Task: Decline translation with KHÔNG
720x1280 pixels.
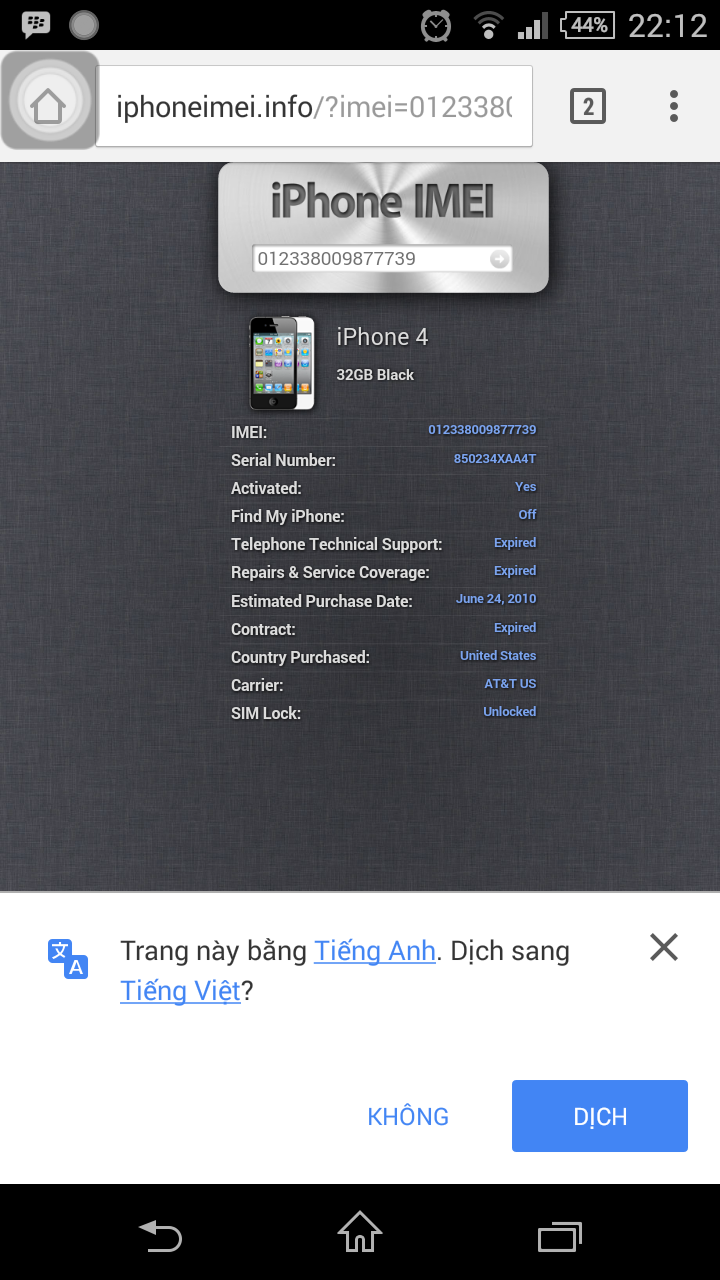Action: point(408,1116)
